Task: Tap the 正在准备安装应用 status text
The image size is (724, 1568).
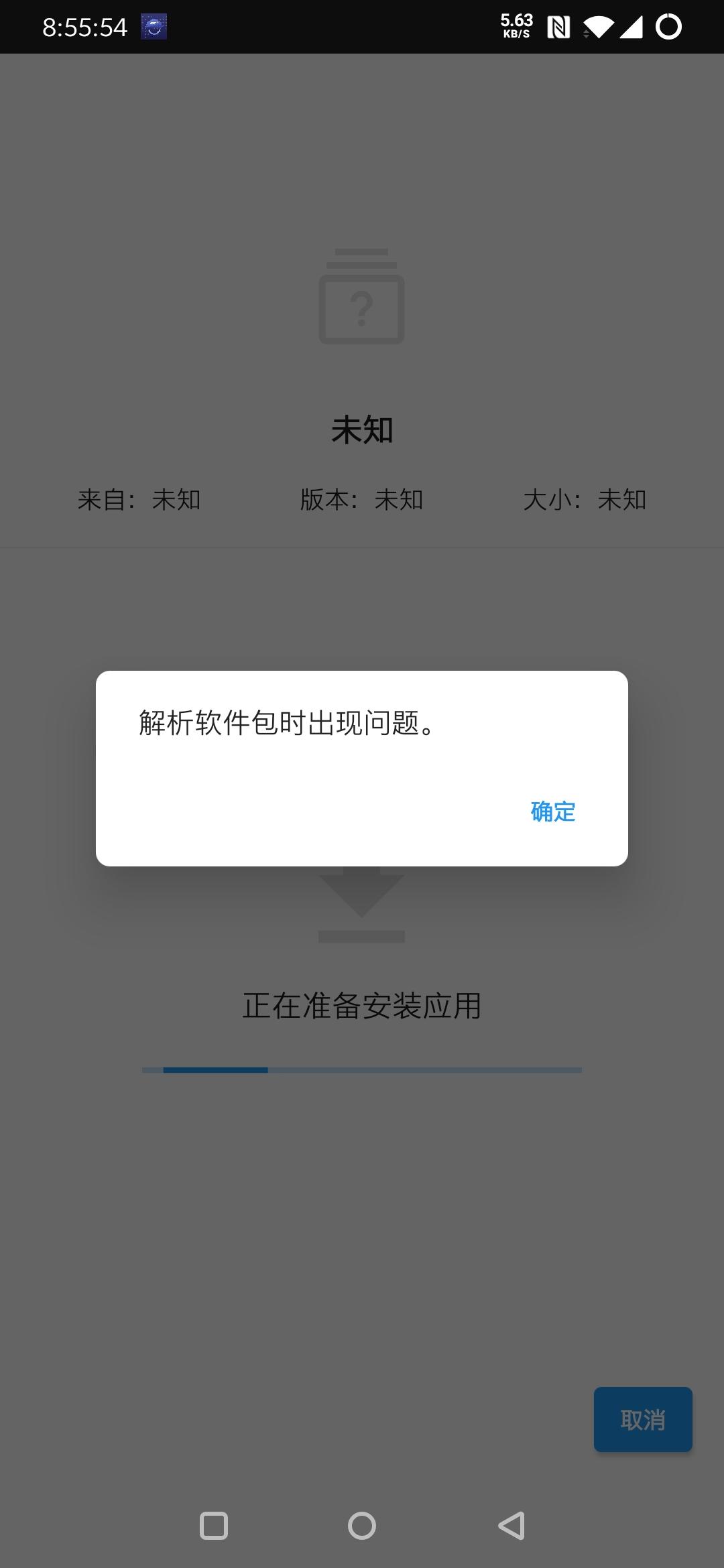Action: (362, 1006)
